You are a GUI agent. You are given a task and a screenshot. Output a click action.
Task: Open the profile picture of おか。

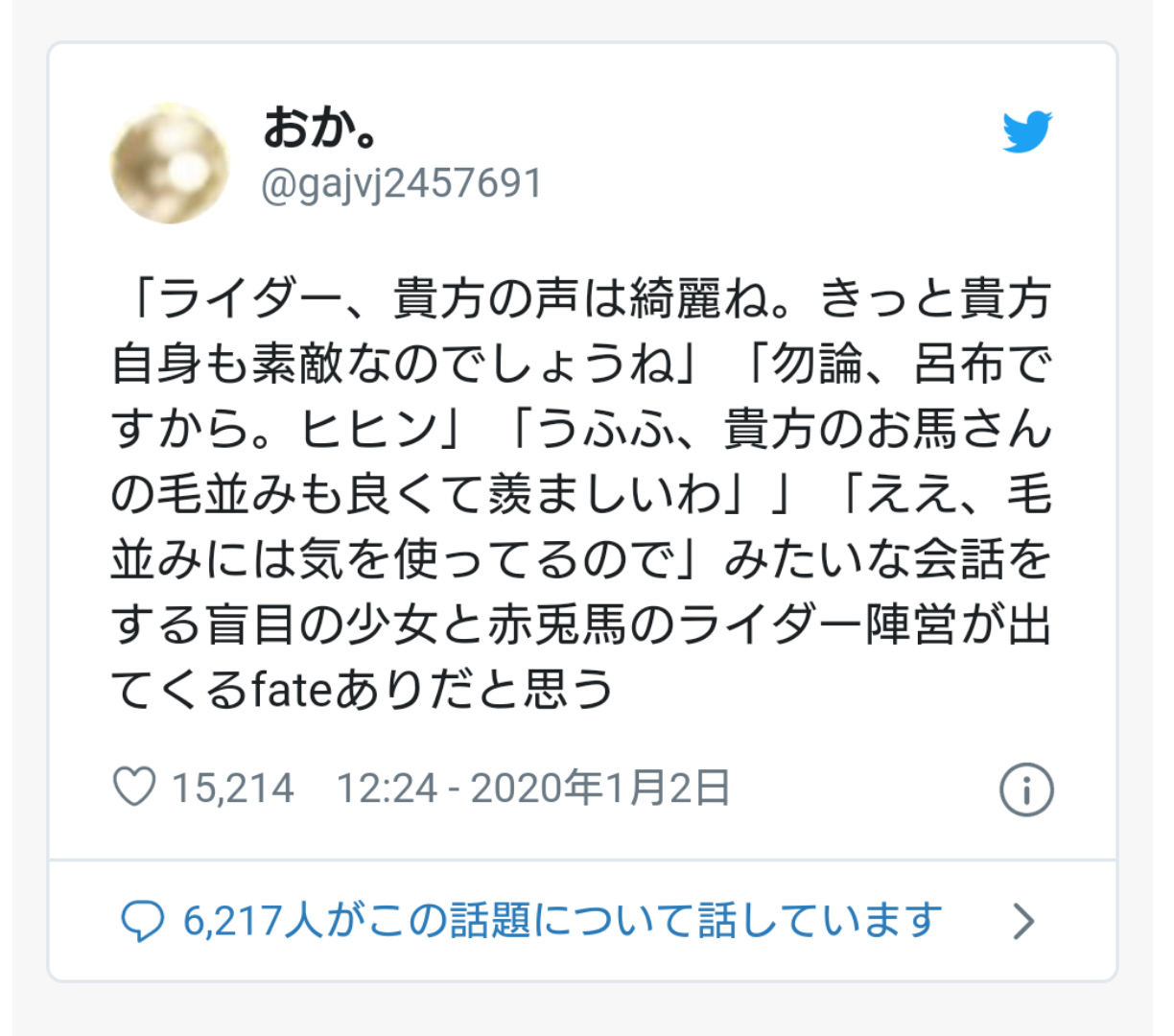[170, 163]
